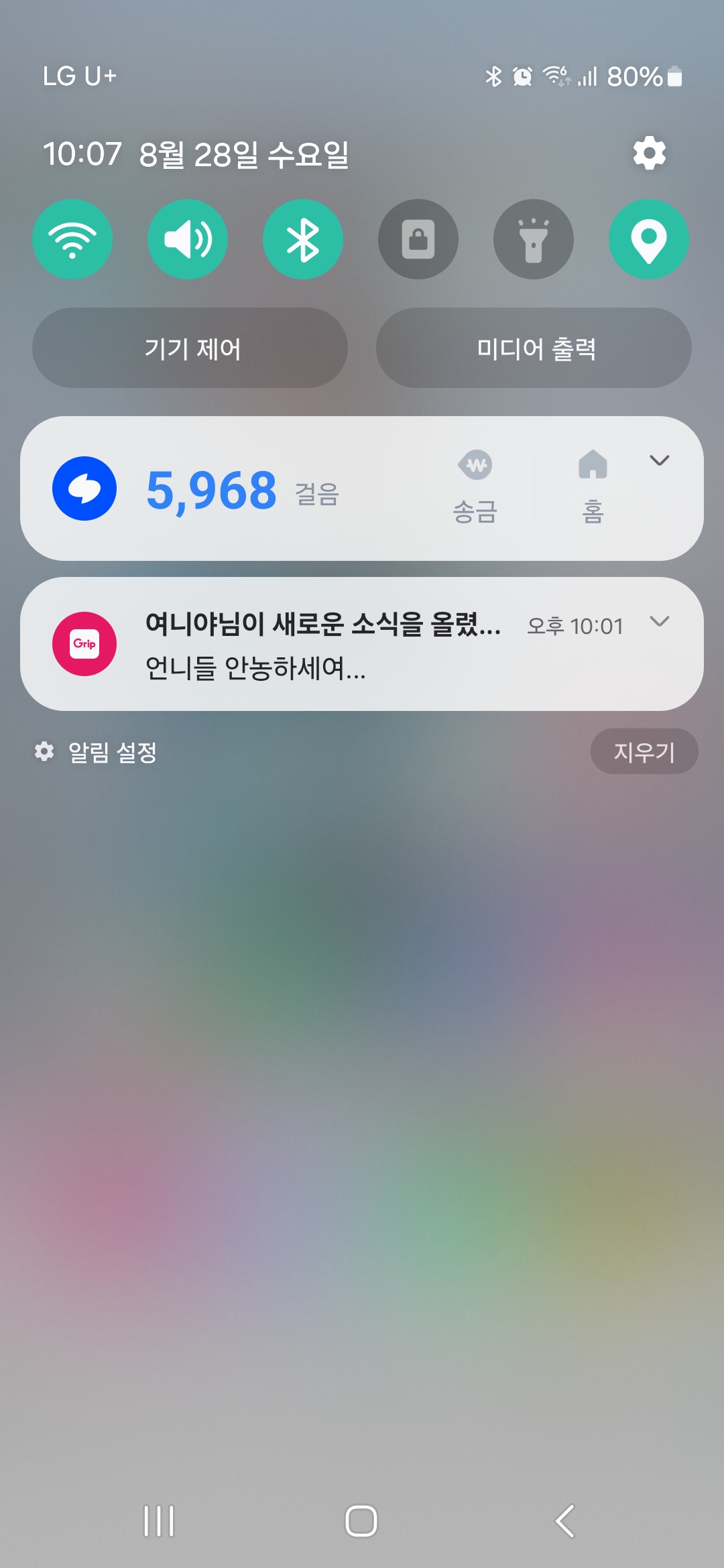Open the Grip notification from 여니야
Screen dimensions: 724x1568
pos(322,645)
